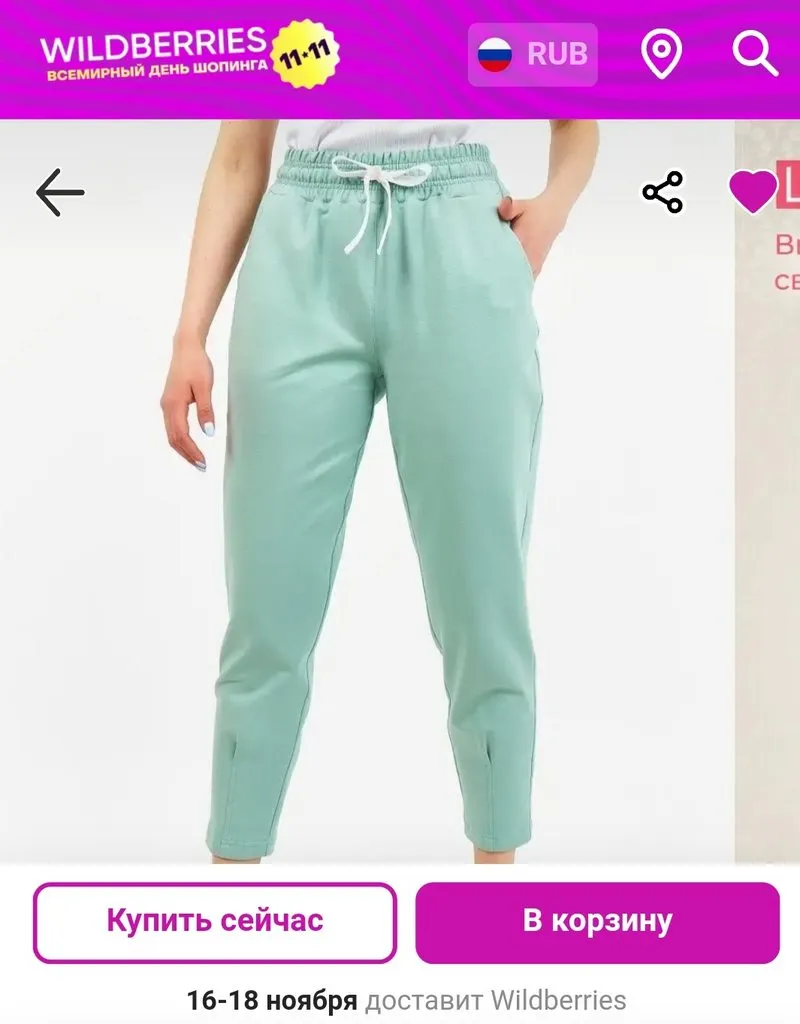
Task: Open the delivery location pin
Action: coord(661,55)
